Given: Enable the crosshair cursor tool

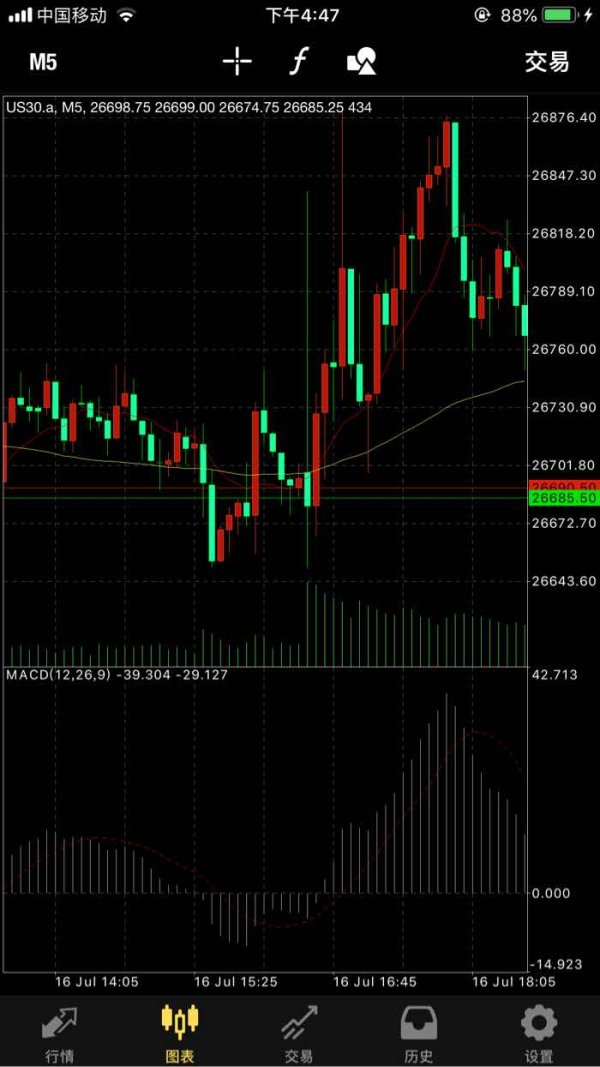Looking at the screenshot, I should [237, 62].
